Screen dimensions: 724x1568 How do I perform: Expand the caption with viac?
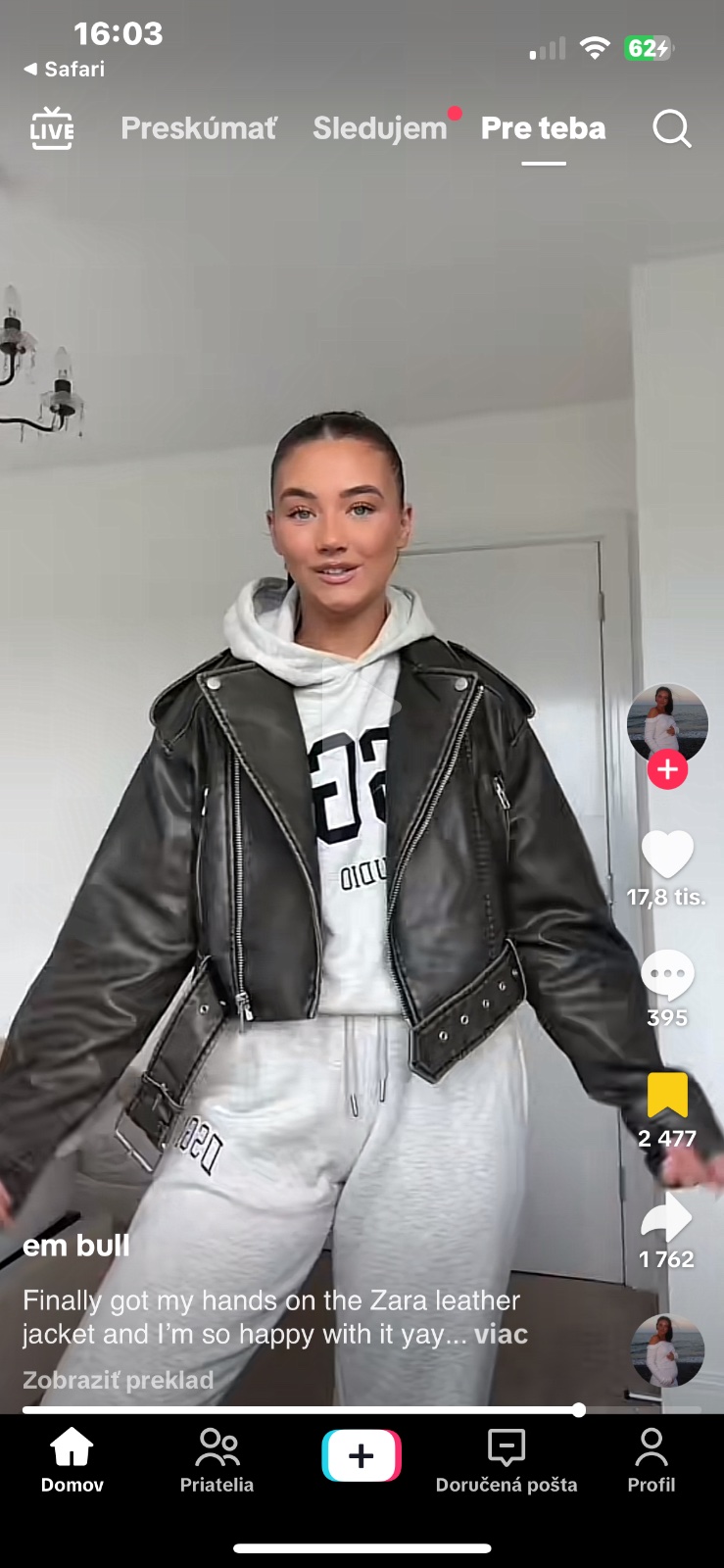501,1334
